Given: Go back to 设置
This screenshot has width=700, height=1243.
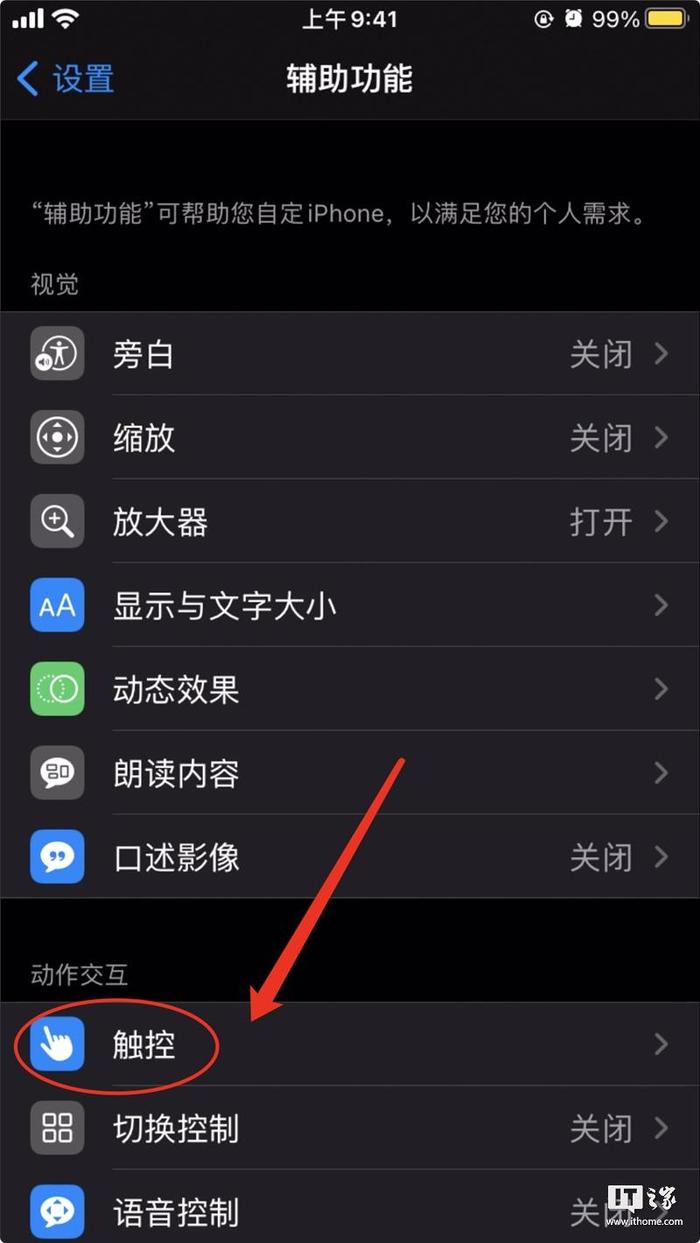Looking at the screenshot, I should point(66,79).
